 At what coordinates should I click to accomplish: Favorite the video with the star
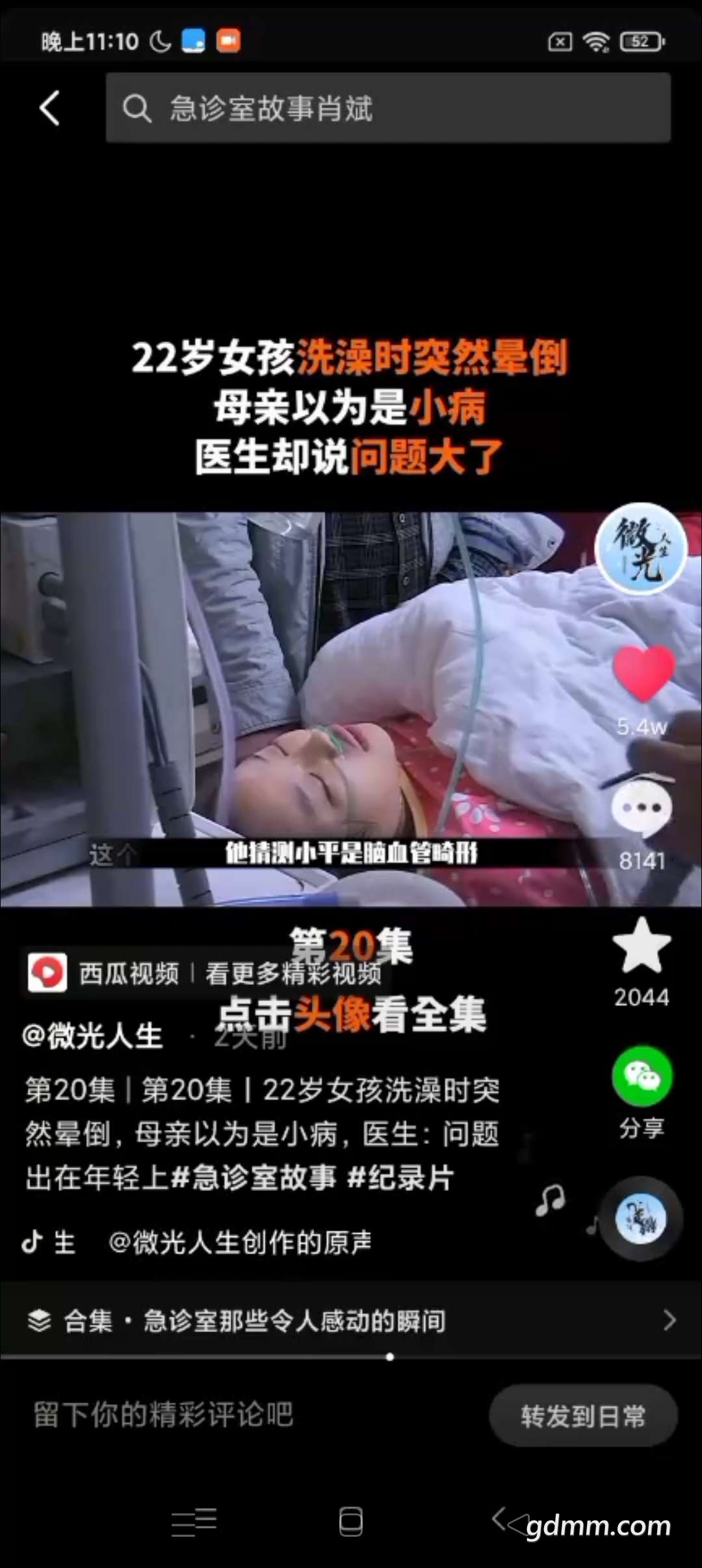pos(641,947)
